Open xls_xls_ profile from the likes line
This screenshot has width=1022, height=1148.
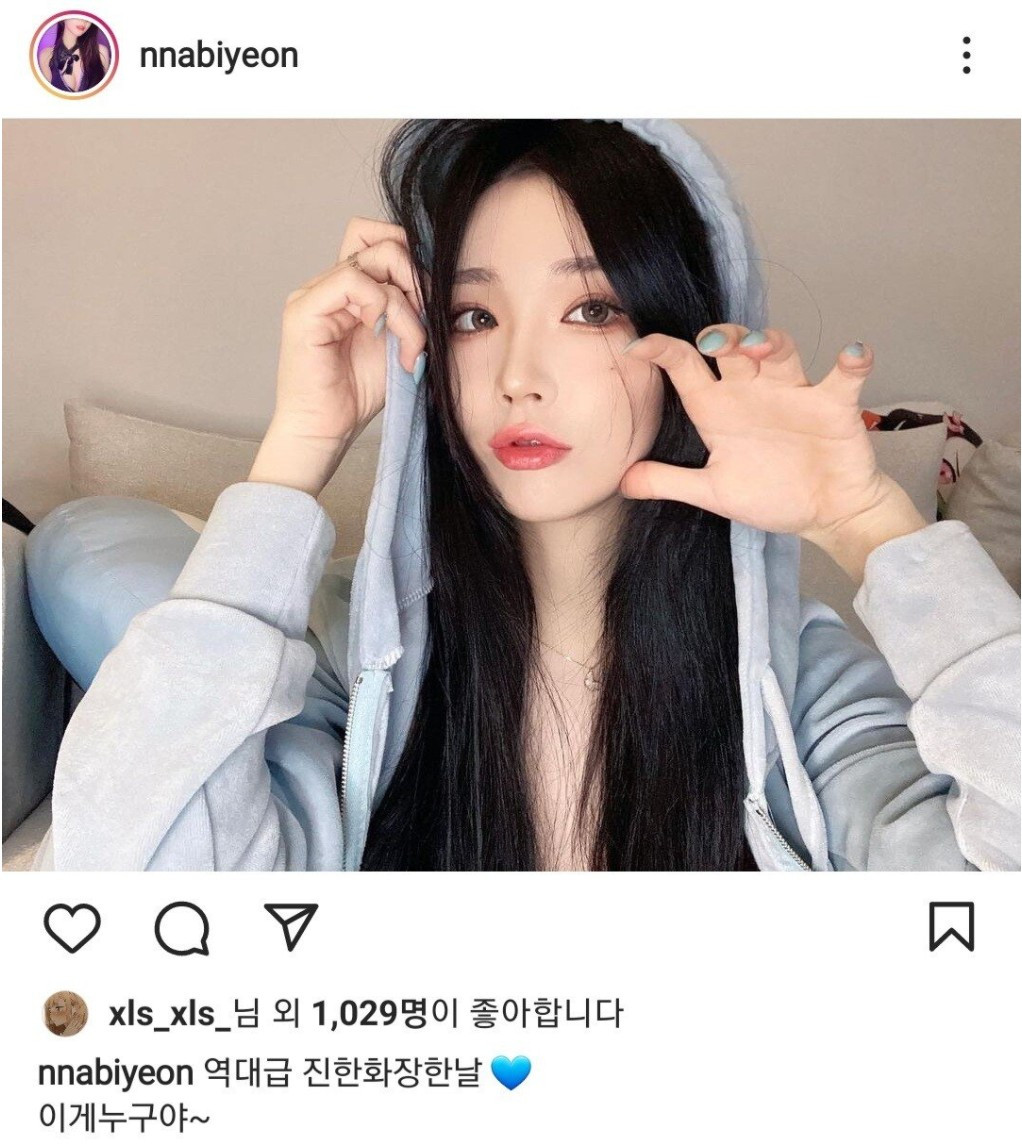(161, 1014)
